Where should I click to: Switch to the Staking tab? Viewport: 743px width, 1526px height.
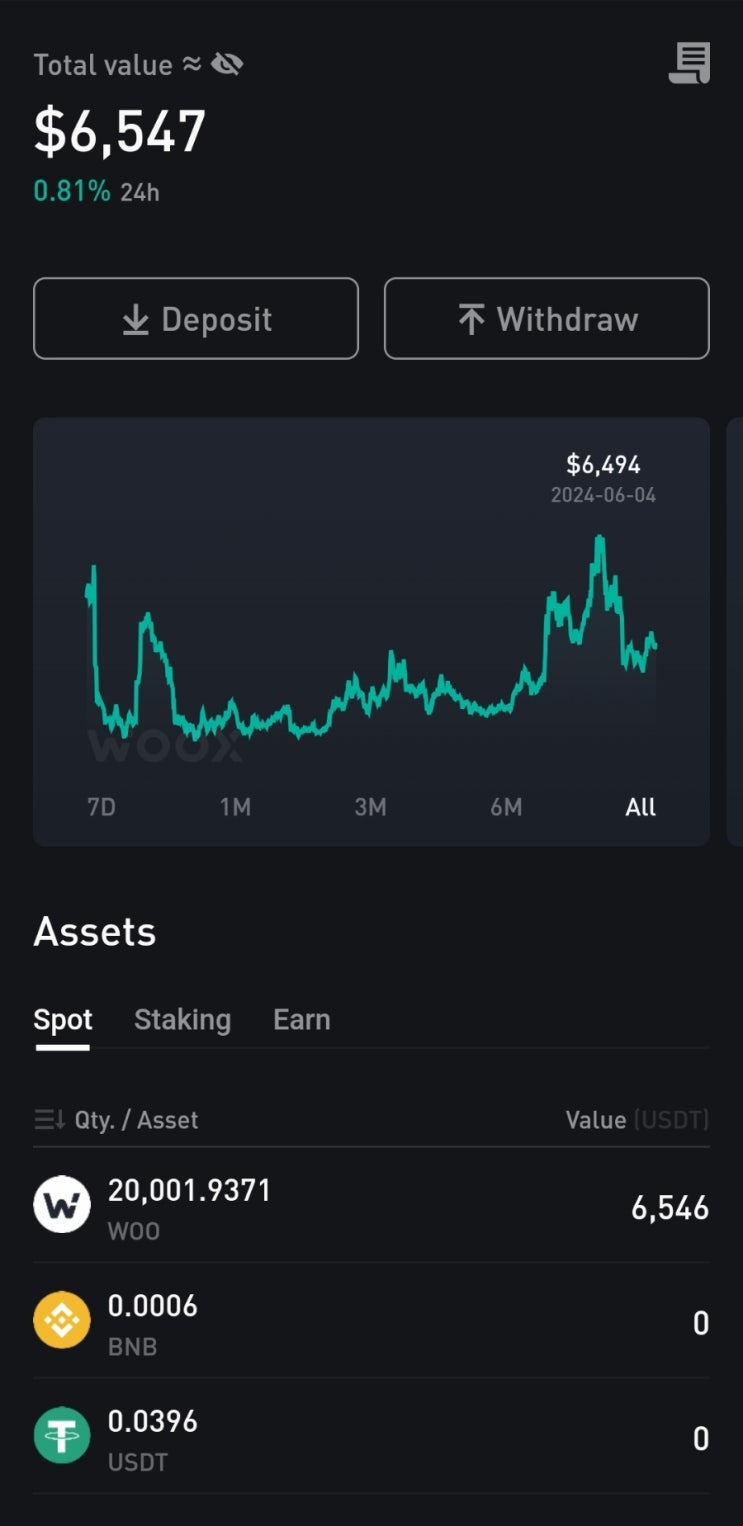pyautogui.click(x=182, y=1020)
